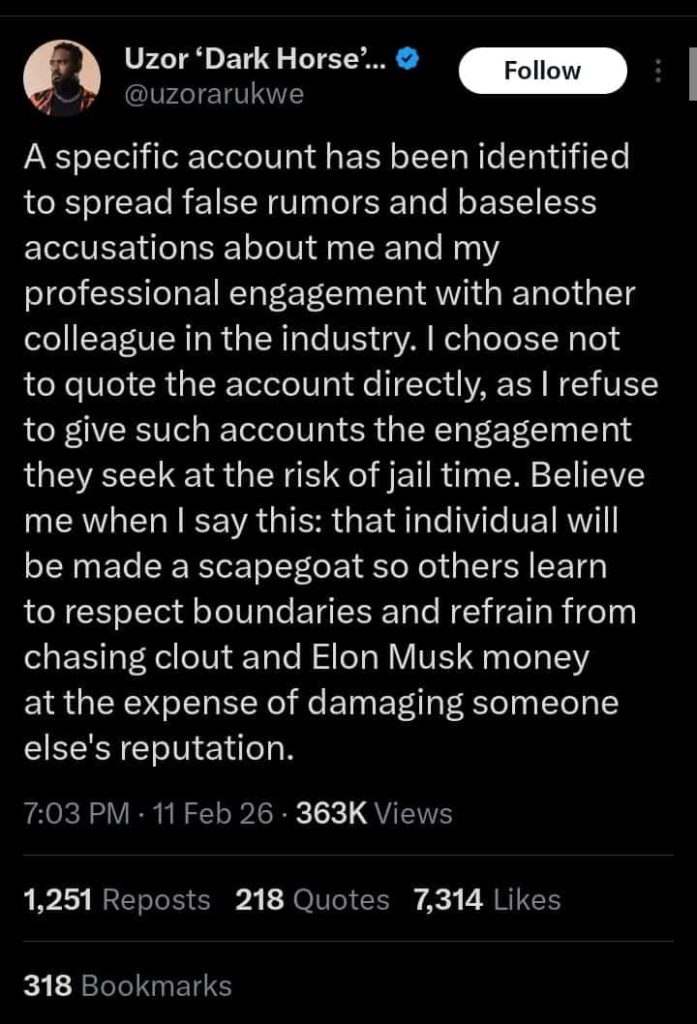View the 1,251 Reposts list
The image size is (697, 1024).
[116, 899]
